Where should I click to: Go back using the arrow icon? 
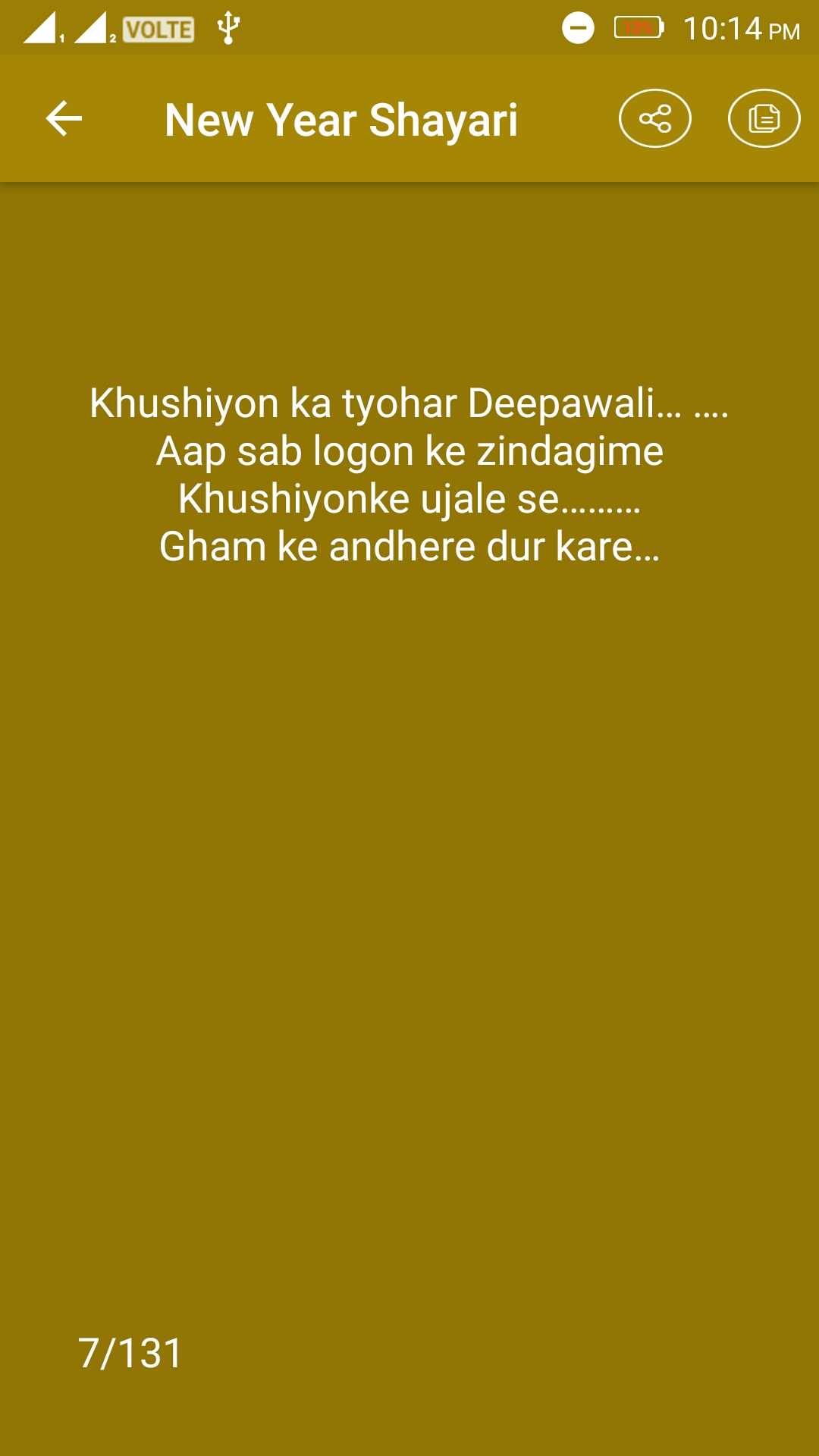64,119
